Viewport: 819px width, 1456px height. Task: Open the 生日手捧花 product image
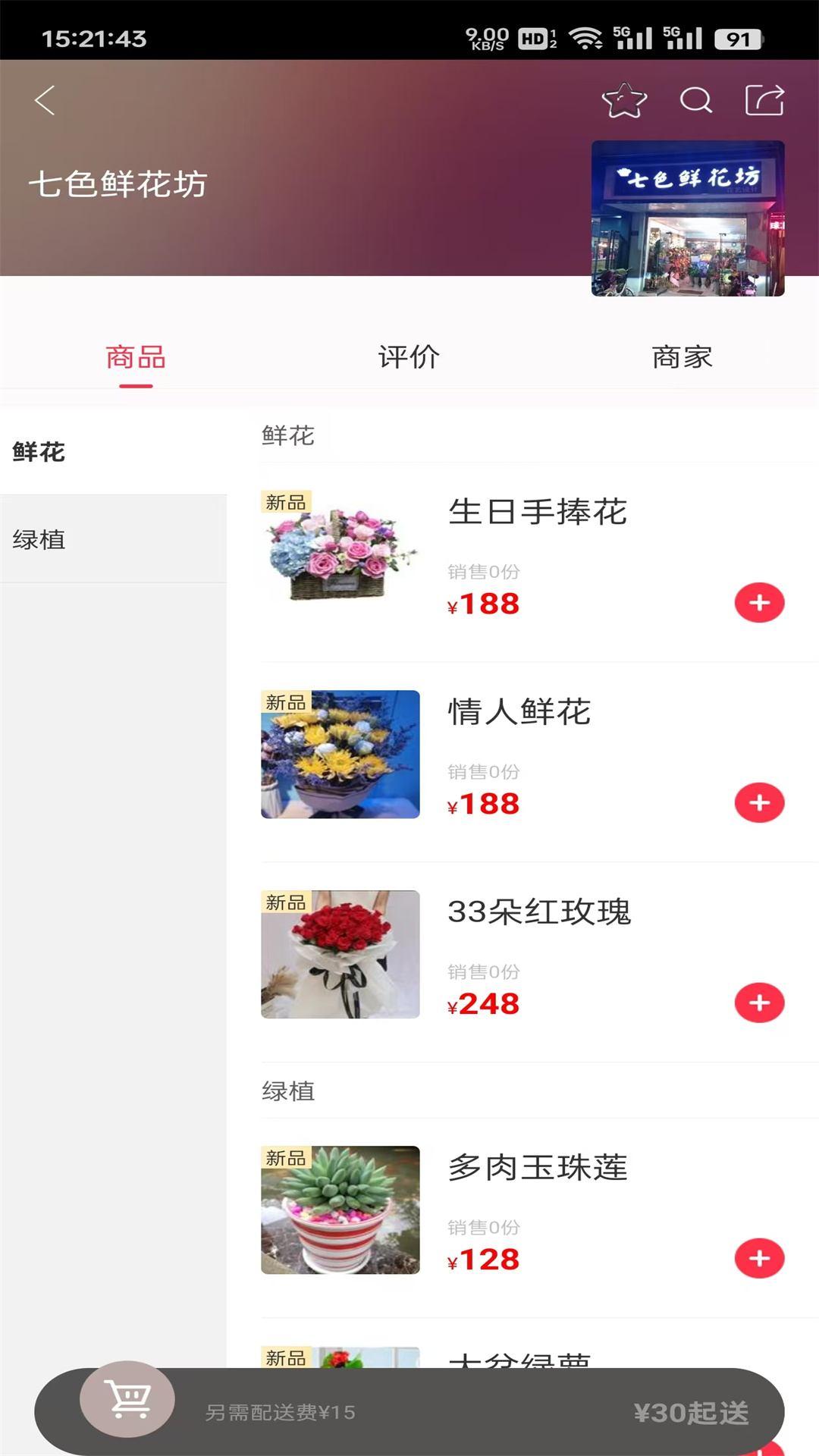tap(340, 554)
